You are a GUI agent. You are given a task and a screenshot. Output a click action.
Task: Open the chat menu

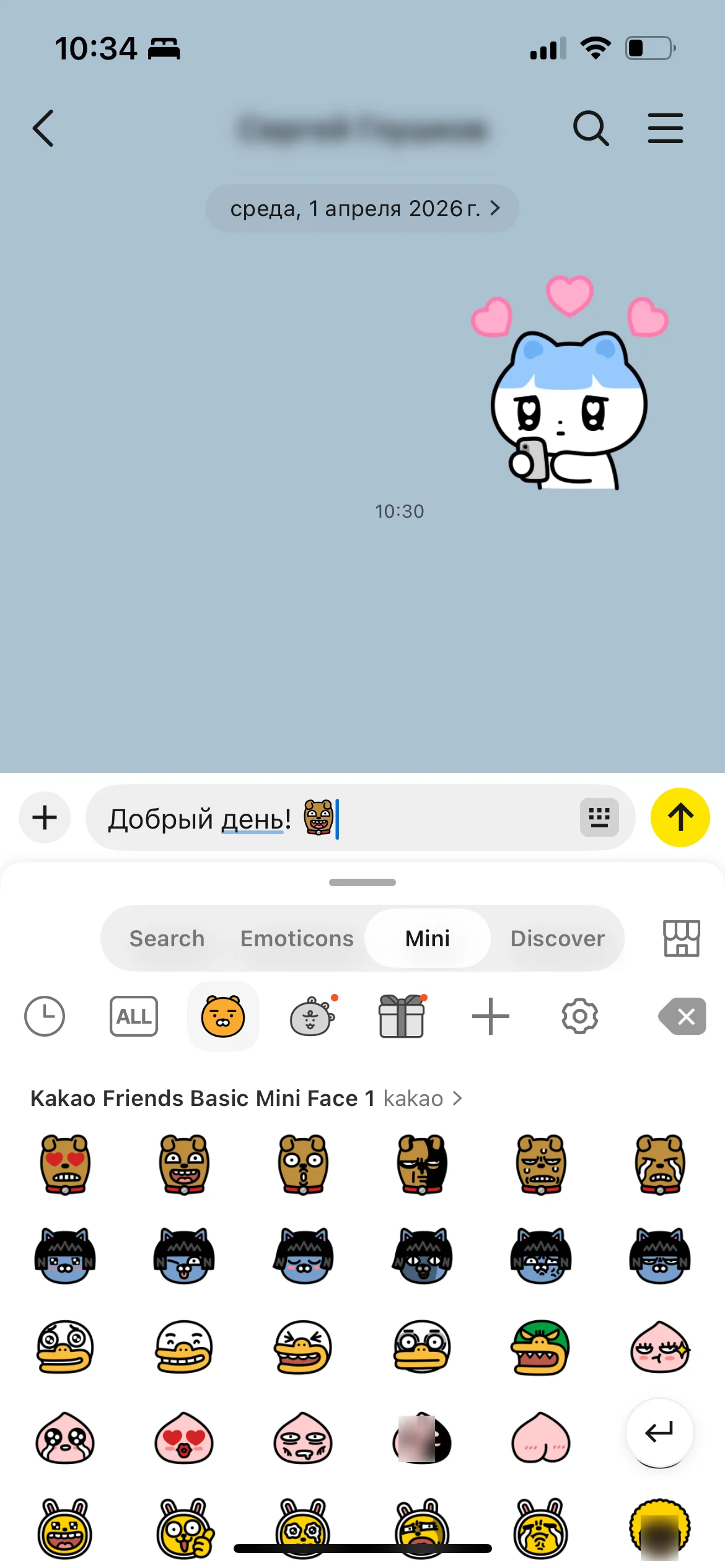coord(665,128)
